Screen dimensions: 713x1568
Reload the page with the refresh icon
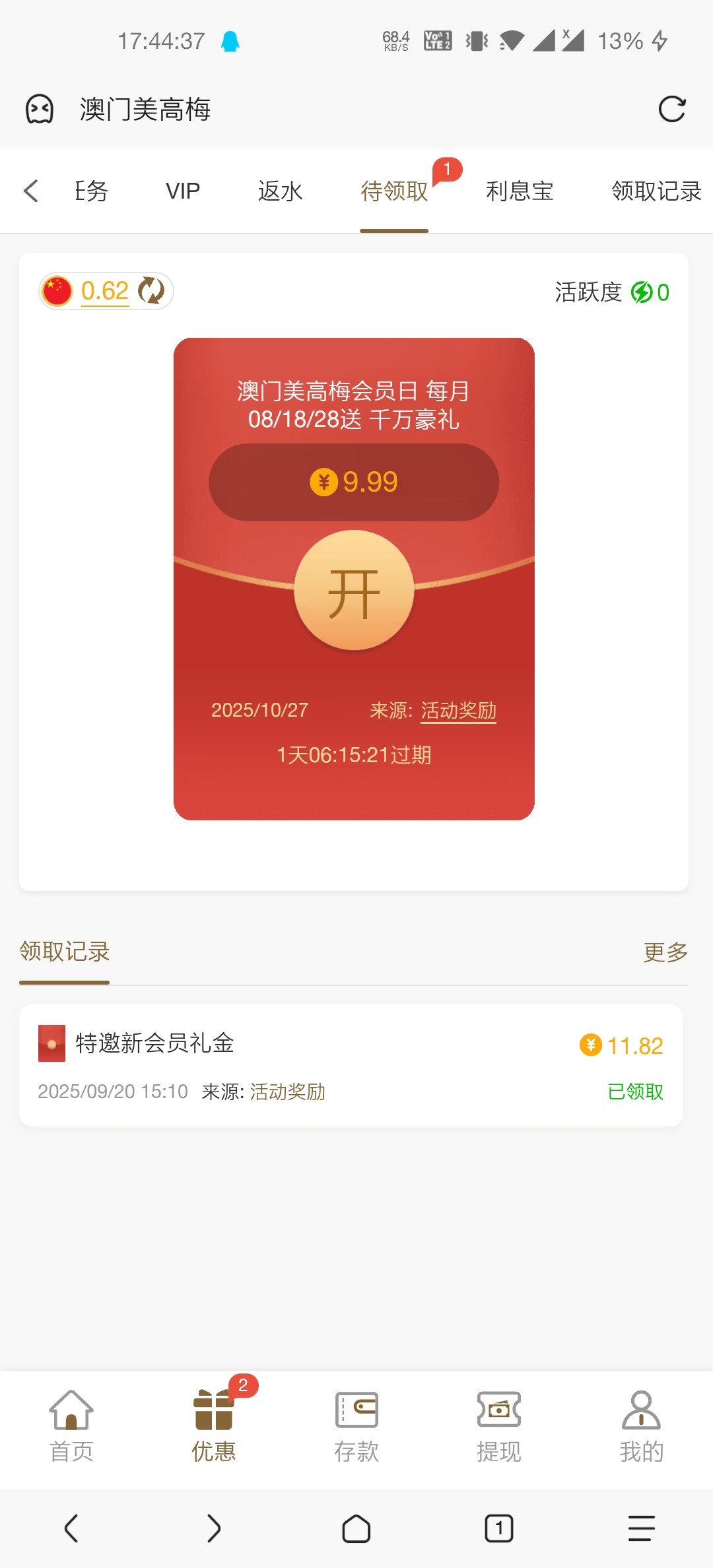pos(672,110)
